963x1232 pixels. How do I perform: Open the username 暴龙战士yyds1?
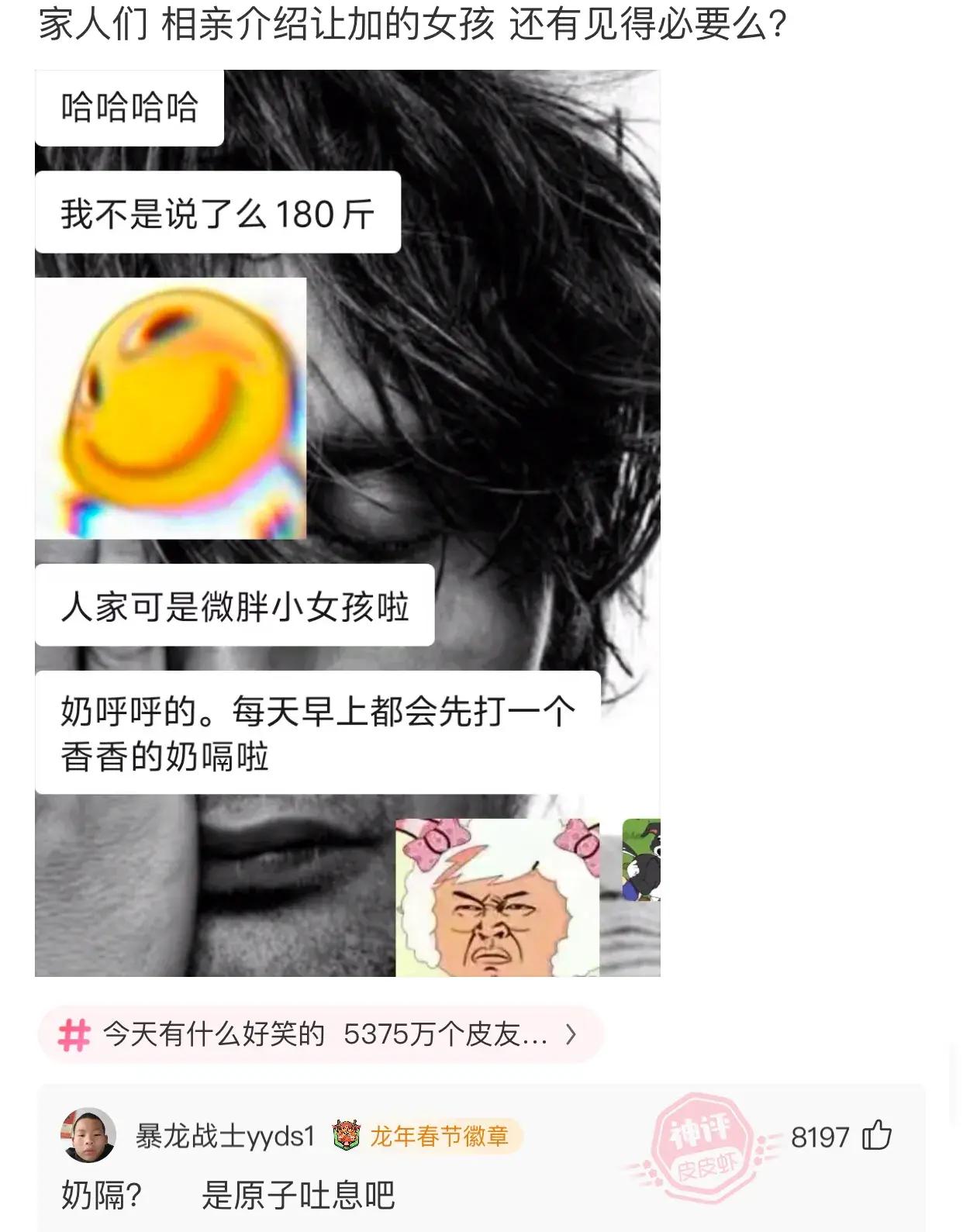tap(225, 1137)
